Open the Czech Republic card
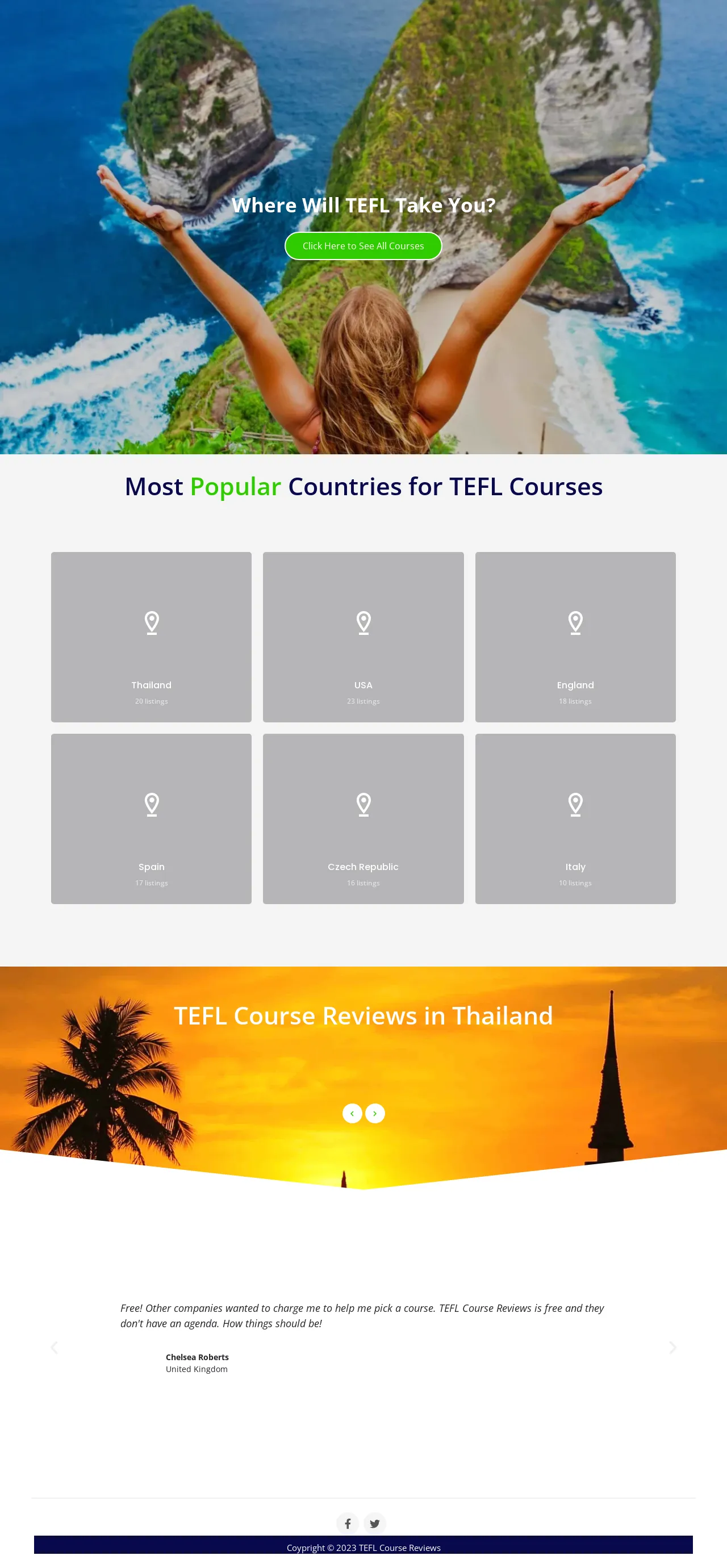Image resolution: width=727 pixels, height=1568 pixels. point(363,818)
